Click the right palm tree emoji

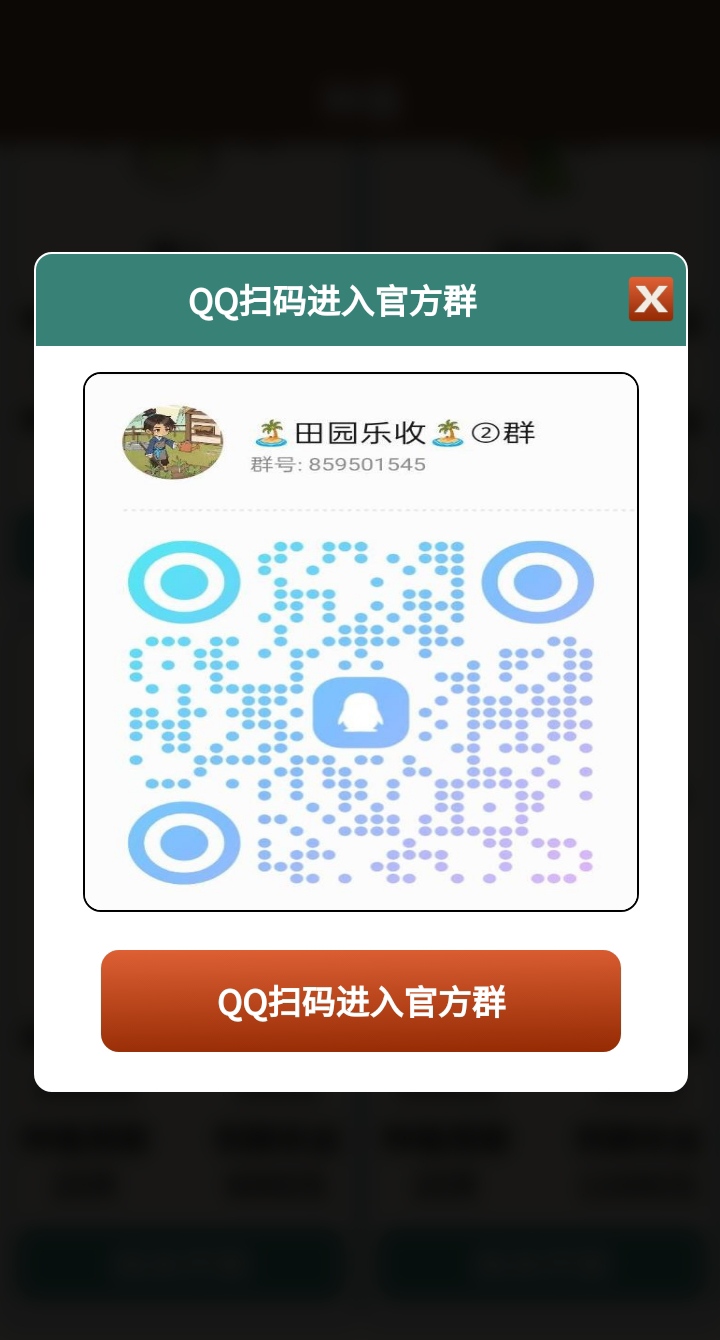[447, 432]
